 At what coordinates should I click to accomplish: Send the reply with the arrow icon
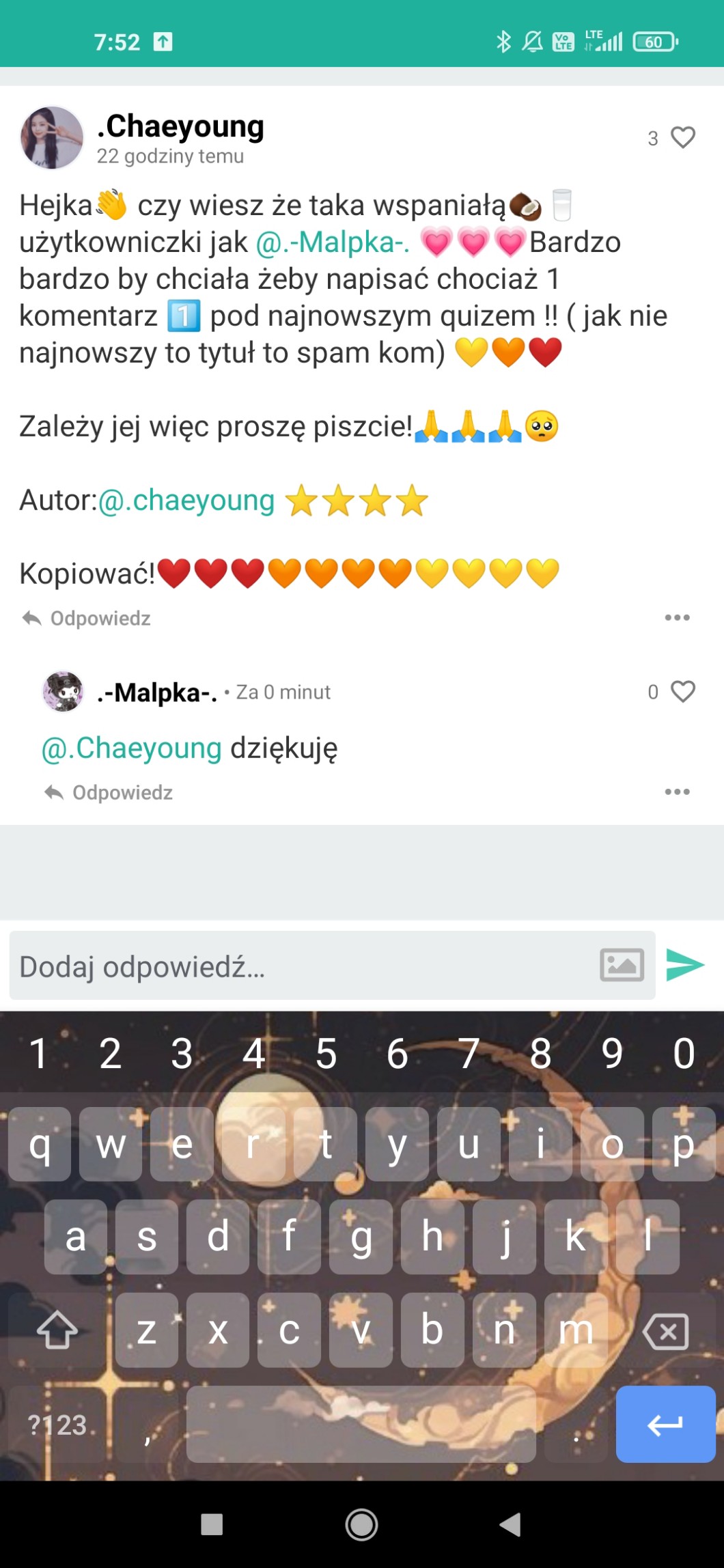tap(684, 964)
